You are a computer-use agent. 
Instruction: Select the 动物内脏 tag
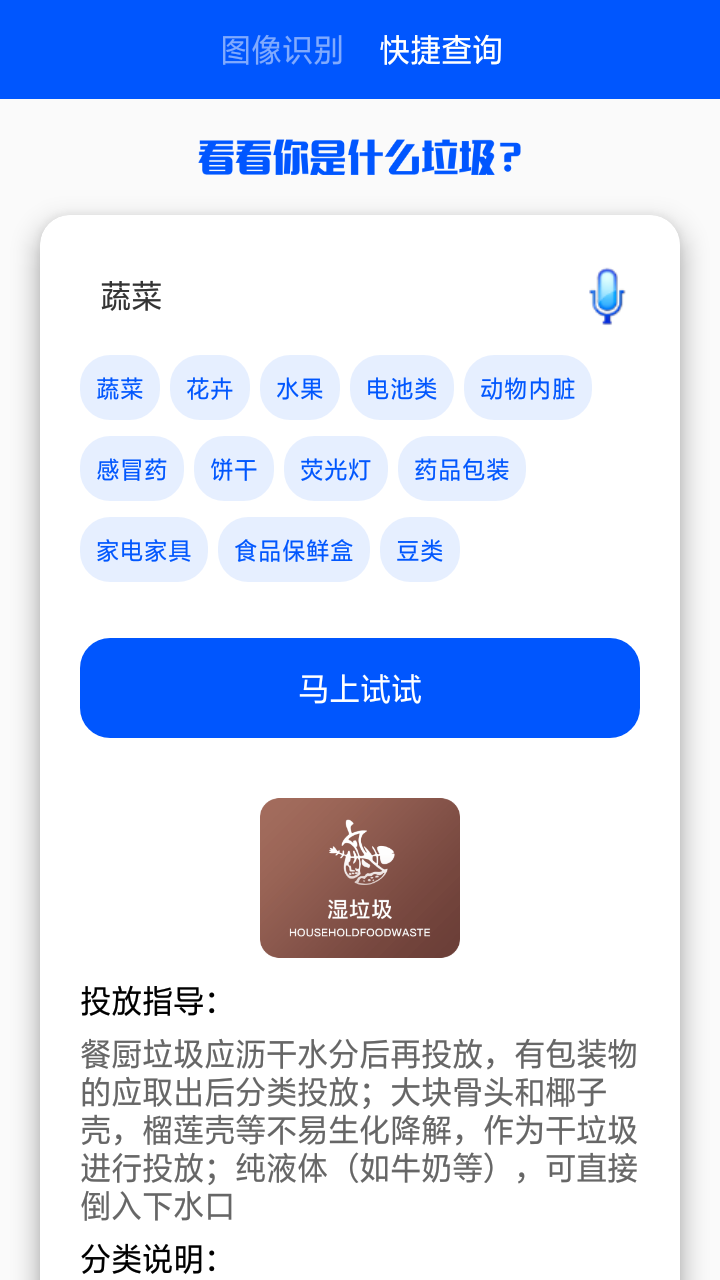coord(527,388)
